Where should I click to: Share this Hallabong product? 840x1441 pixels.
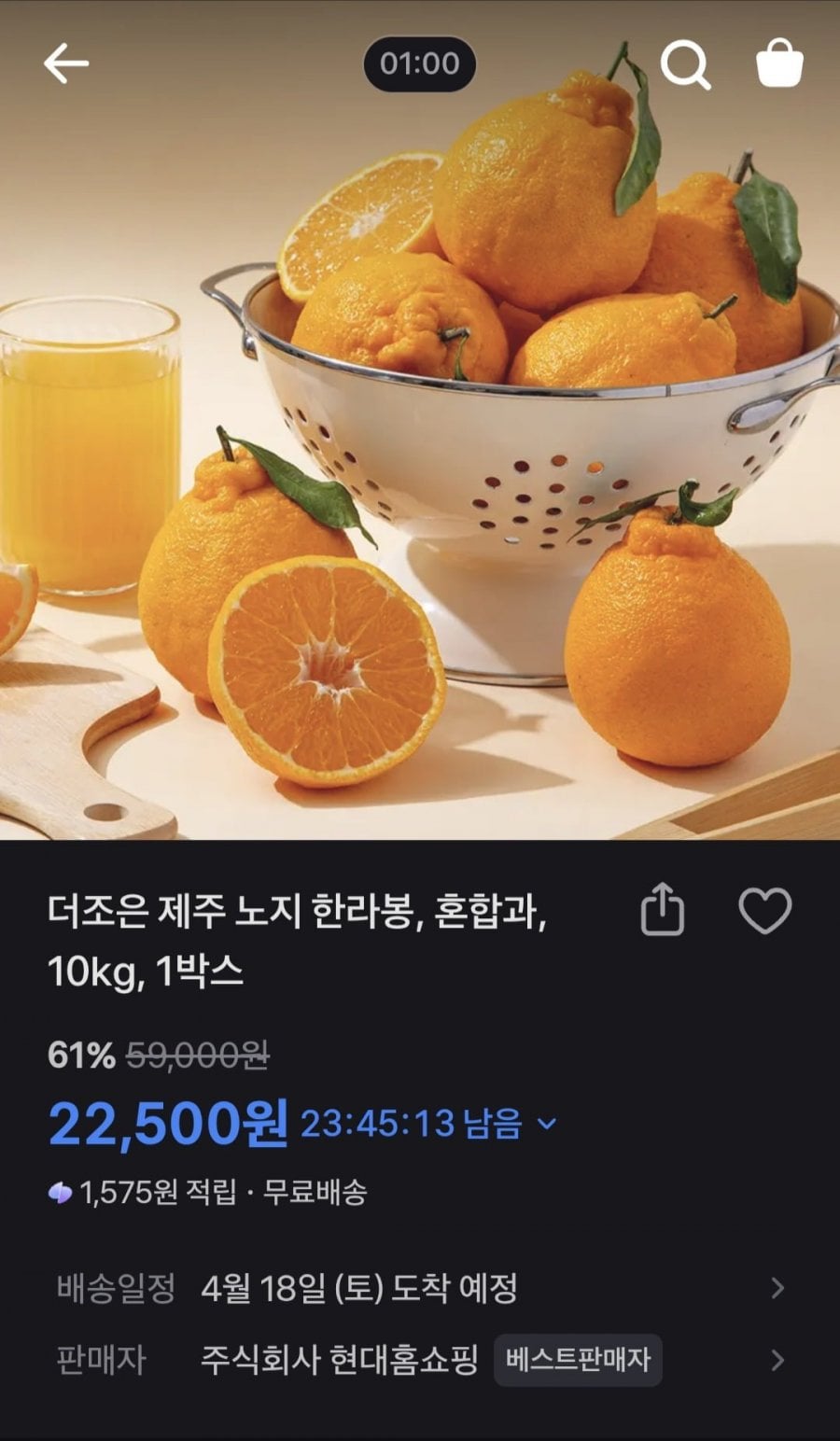(x=663, y=910)
